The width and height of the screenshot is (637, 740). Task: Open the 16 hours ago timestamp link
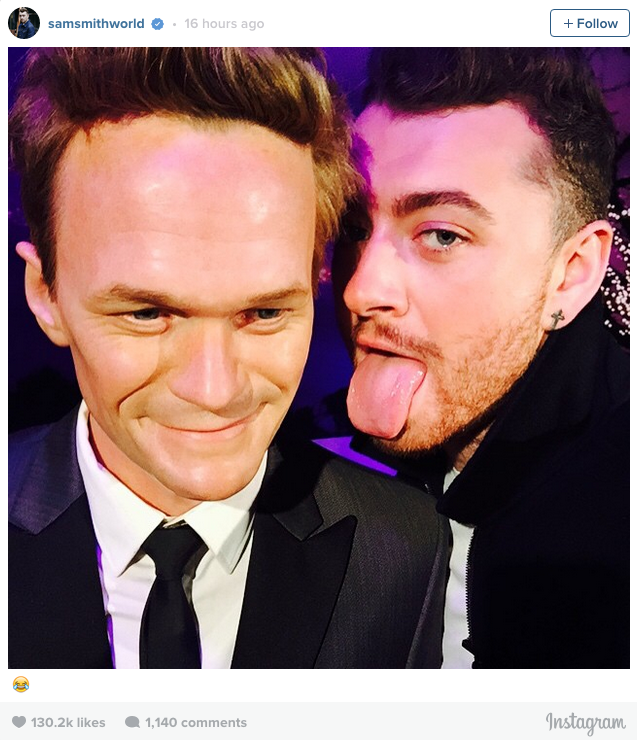coord(224,24)
